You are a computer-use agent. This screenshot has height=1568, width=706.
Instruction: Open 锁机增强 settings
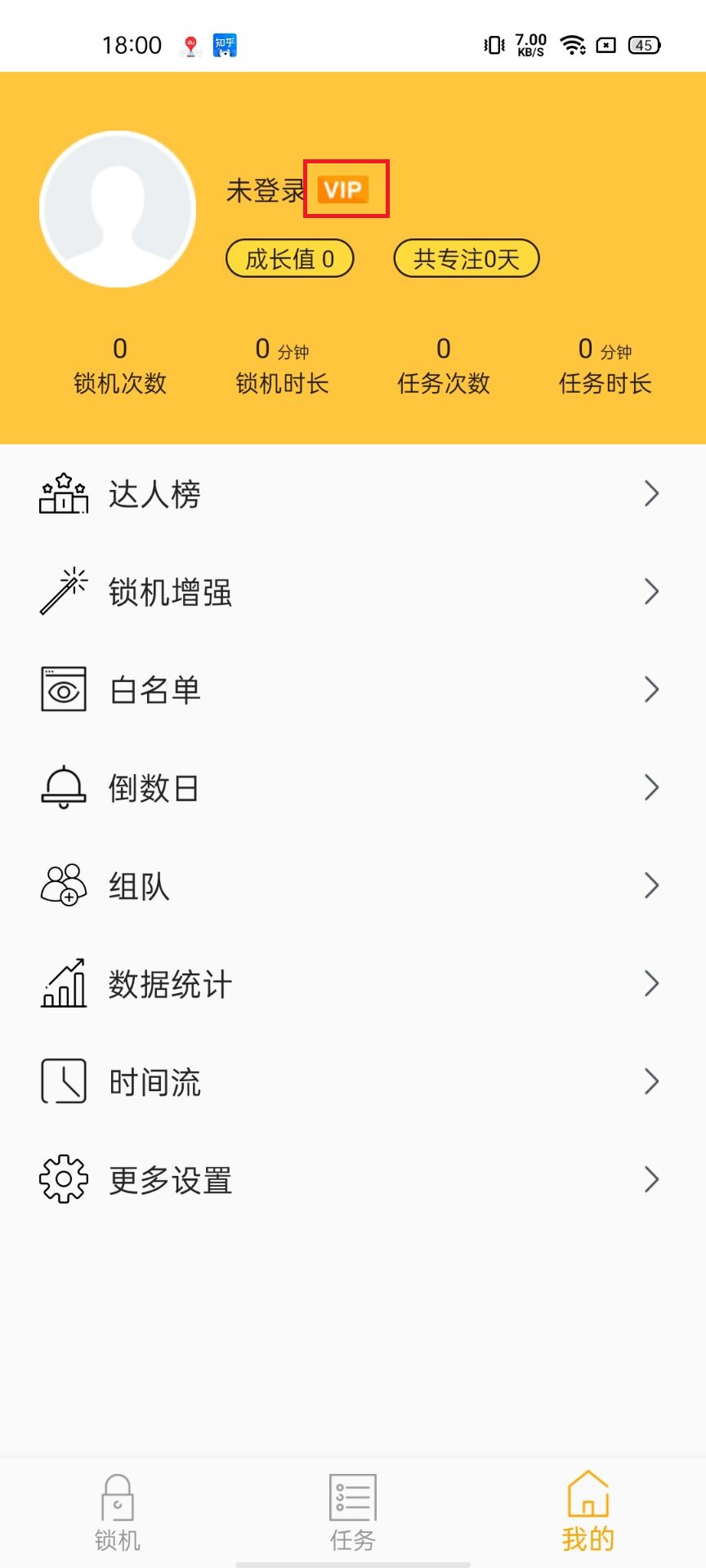(x=353, y=591)
